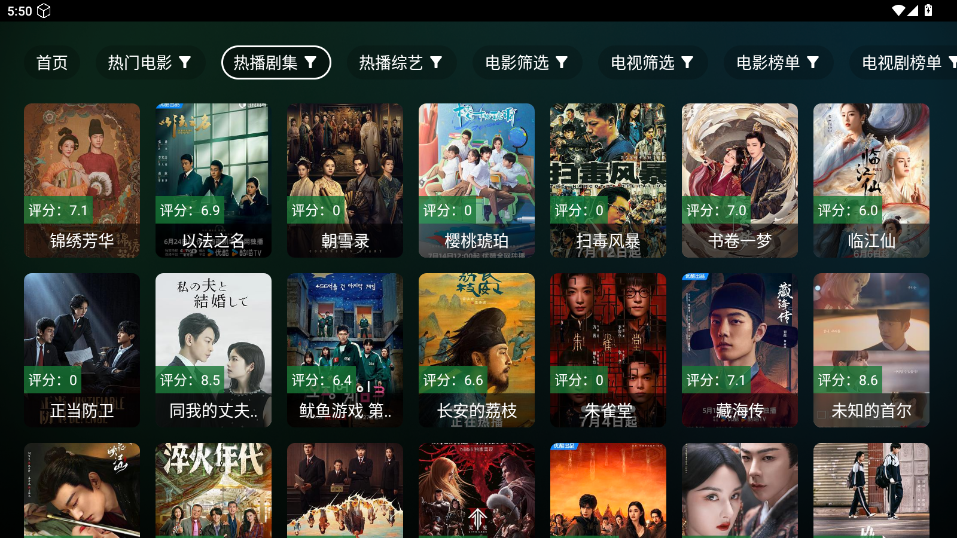957x538 pixels.
Task: Open 正当防卫 series card
Action: 82,350
